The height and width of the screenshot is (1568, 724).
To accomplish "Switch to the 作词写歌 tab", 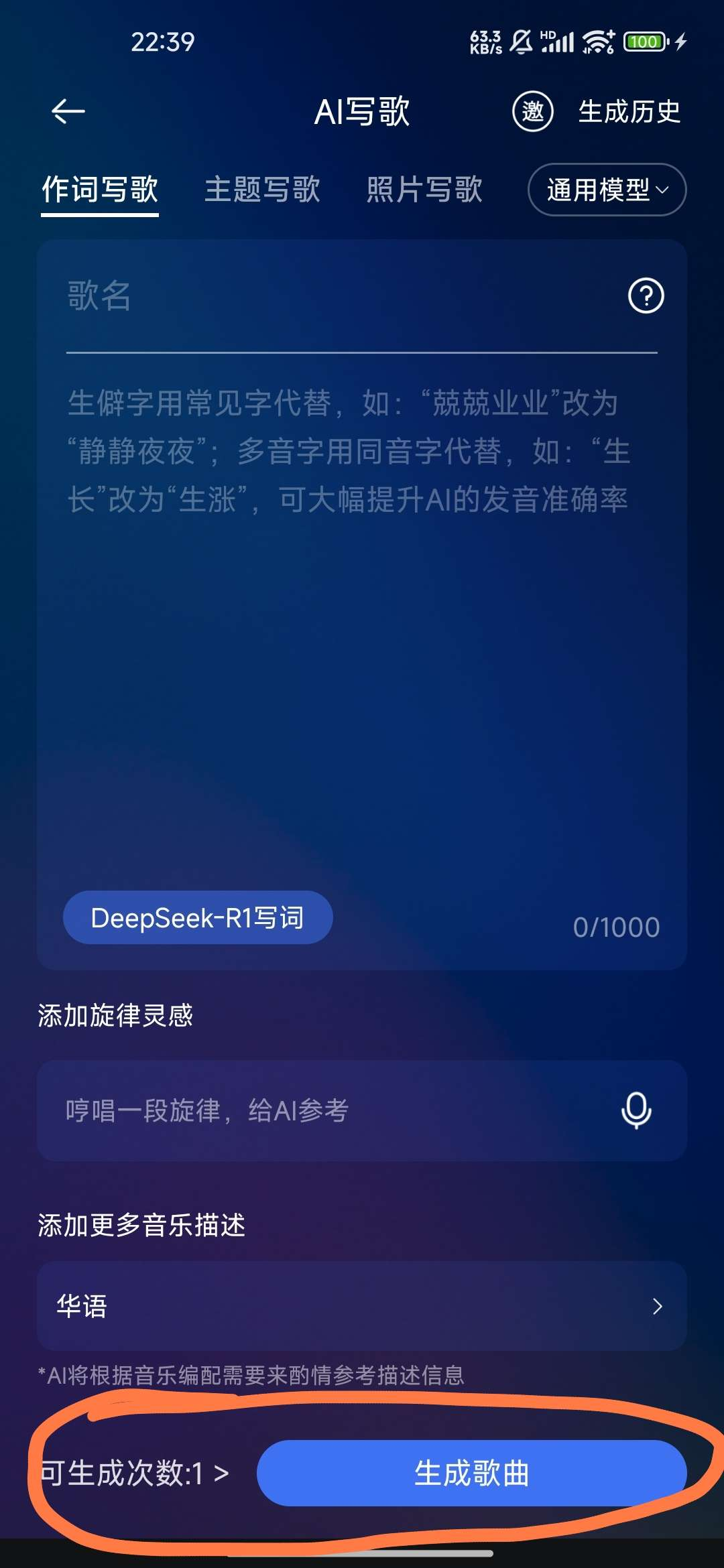I will pyautogui.click(x=100, y=190).
